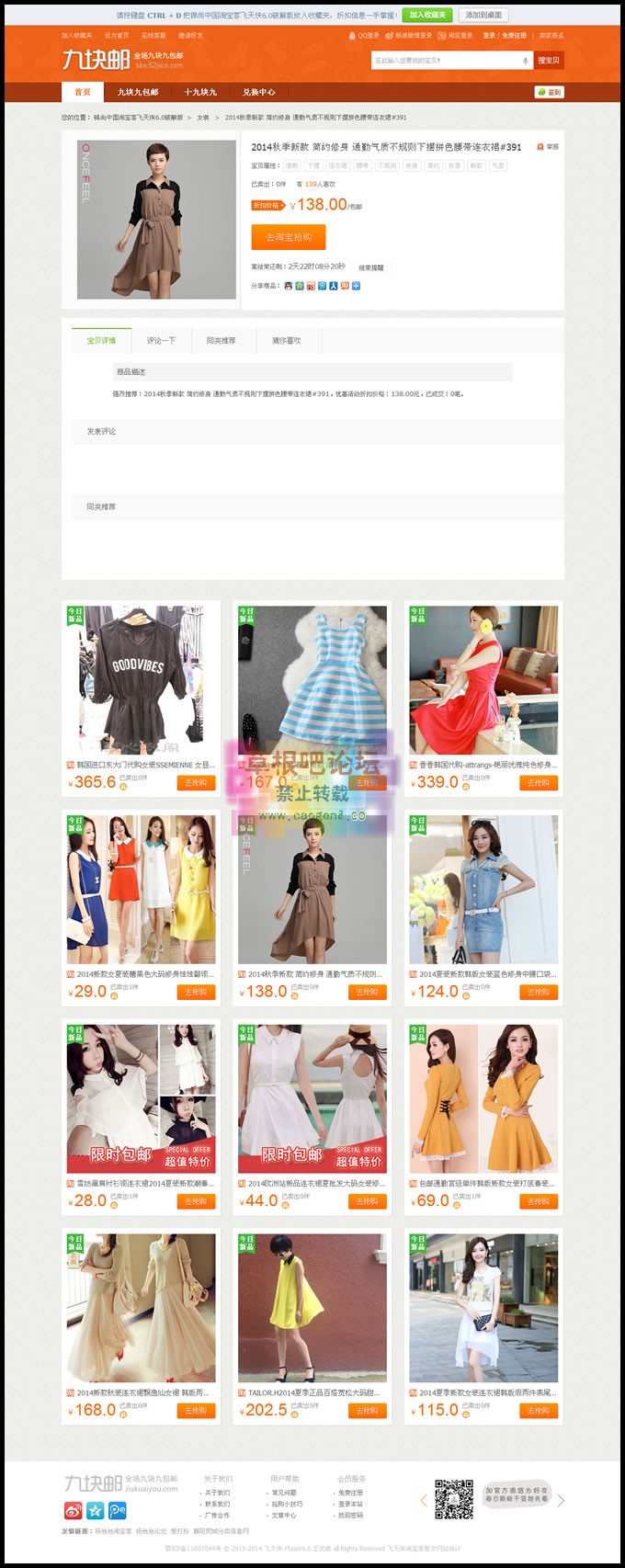
Task: Tap the 加入收藏夹 green button
Action: [428, 15]
